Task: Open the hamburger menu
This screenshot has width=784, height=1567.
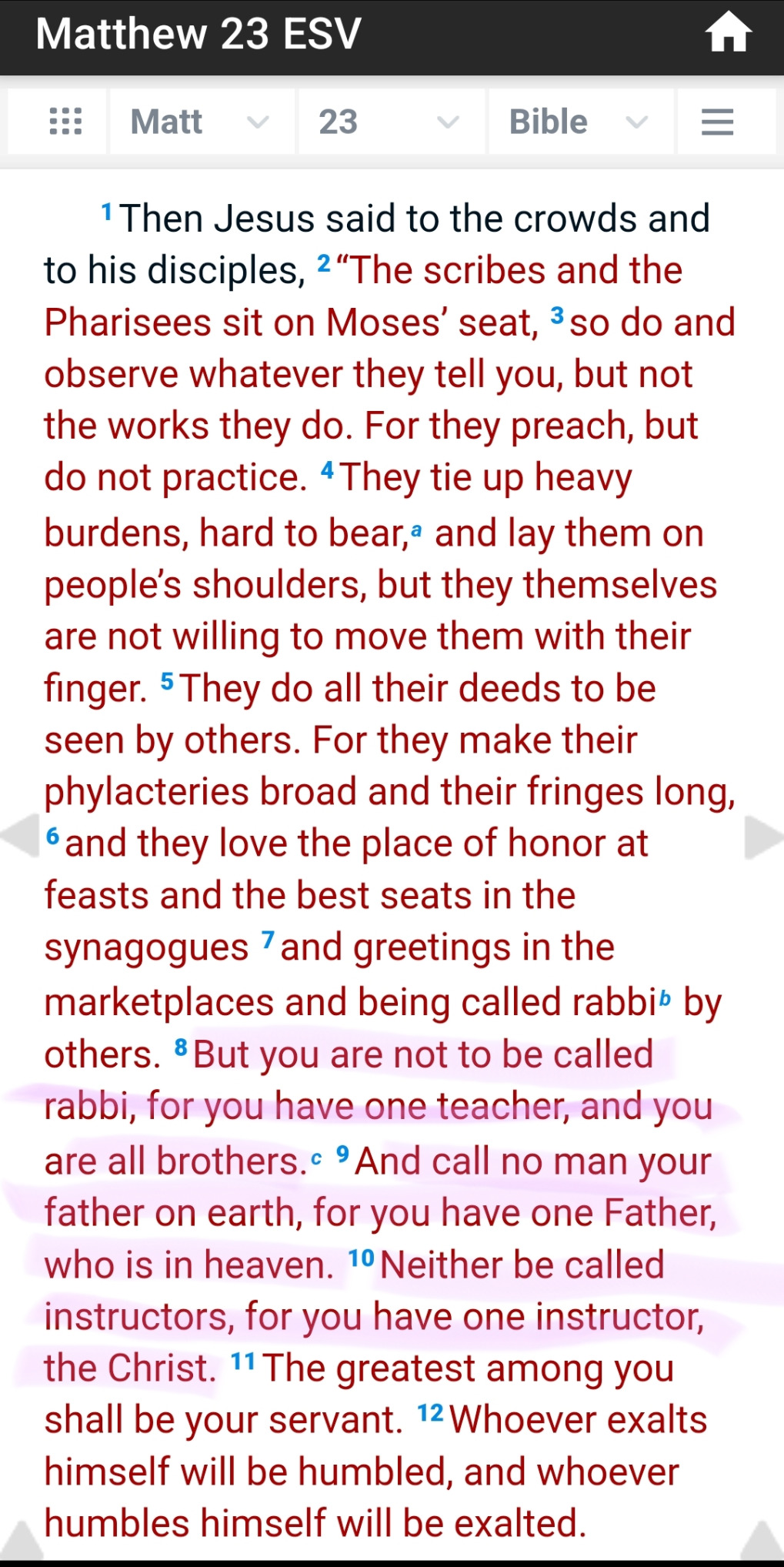Action: [x=717, y=122]
